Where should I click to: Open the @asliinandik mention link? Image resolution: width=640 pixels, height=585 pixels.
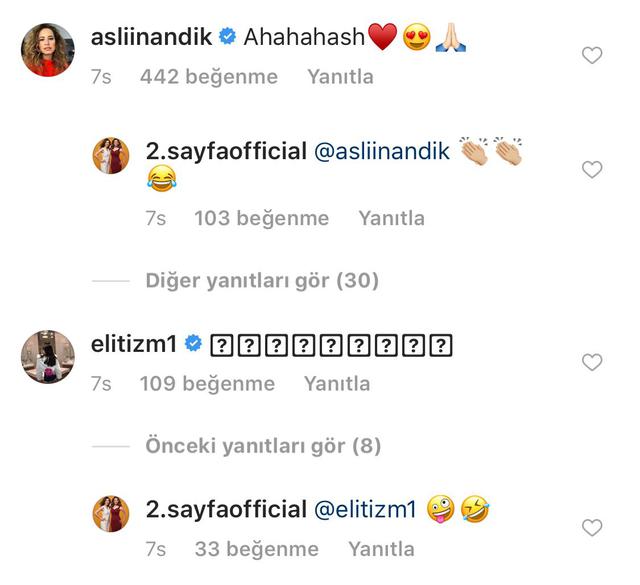pyautogui.click(x=382, y=153)
